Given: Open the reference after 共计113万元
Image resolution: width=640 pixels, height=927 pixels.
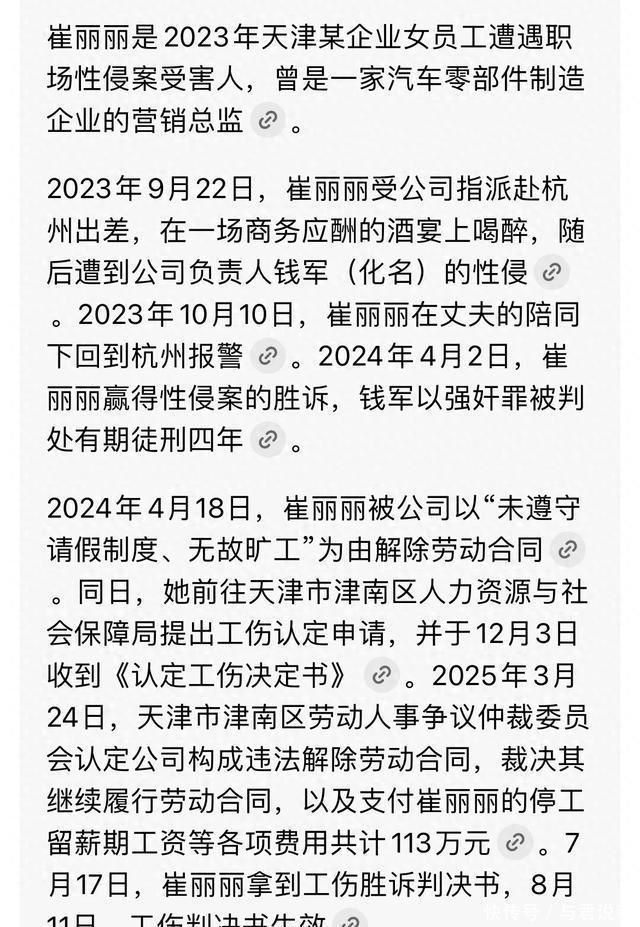Looking at the screenshot, I should pos(515,842).
